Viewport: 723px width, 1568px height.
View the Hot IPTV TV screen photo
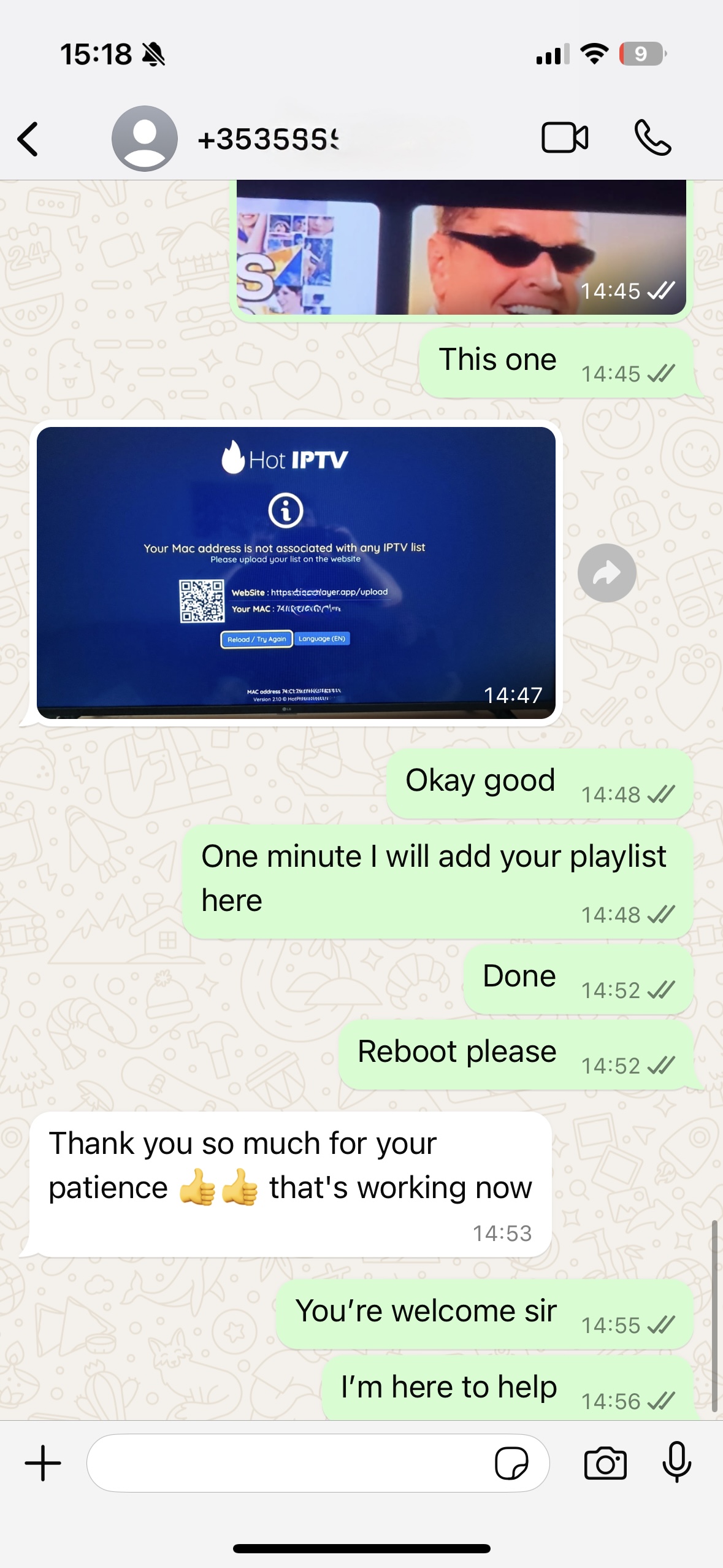[x=294, y=574]
